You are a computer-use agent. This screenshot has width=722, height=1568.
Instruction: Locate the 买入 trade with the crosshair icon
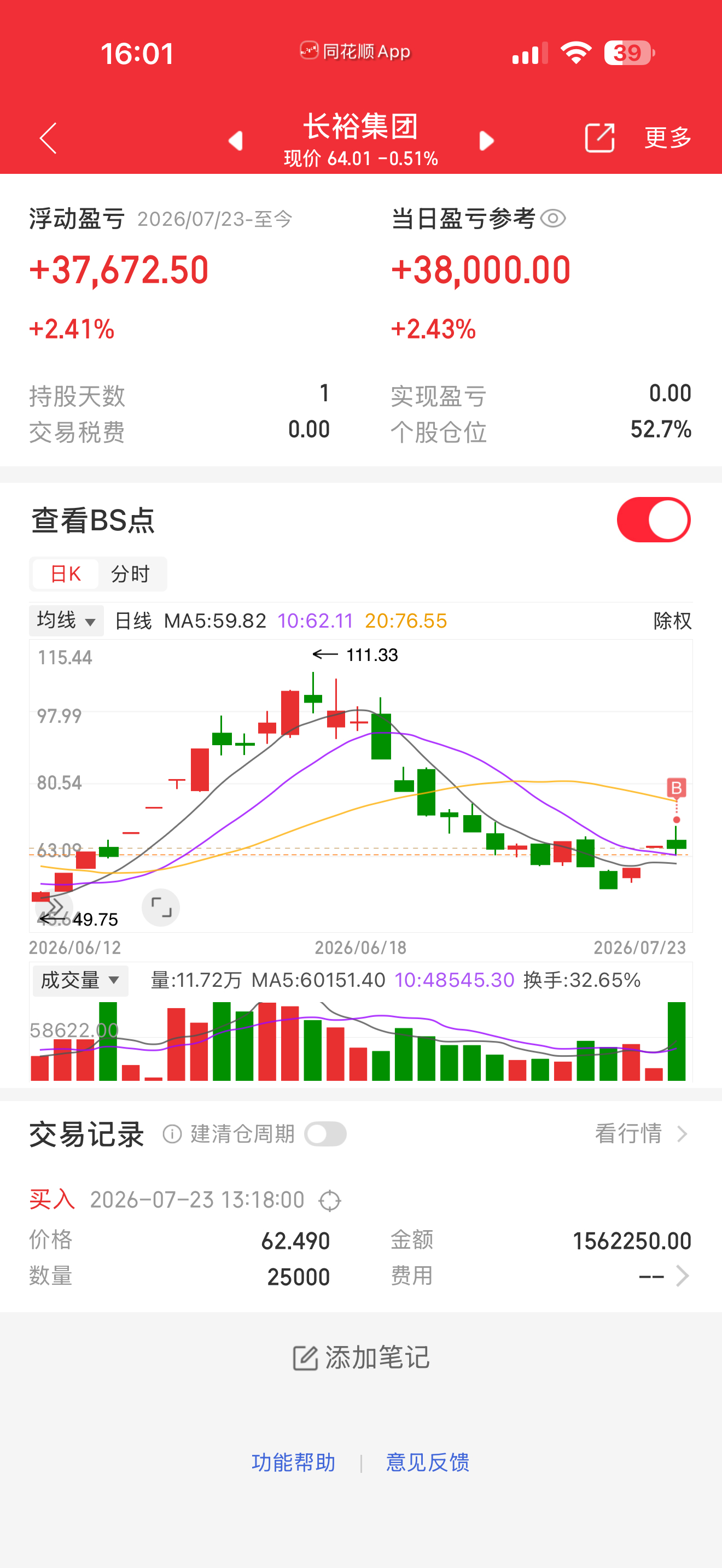point(330,1201)
